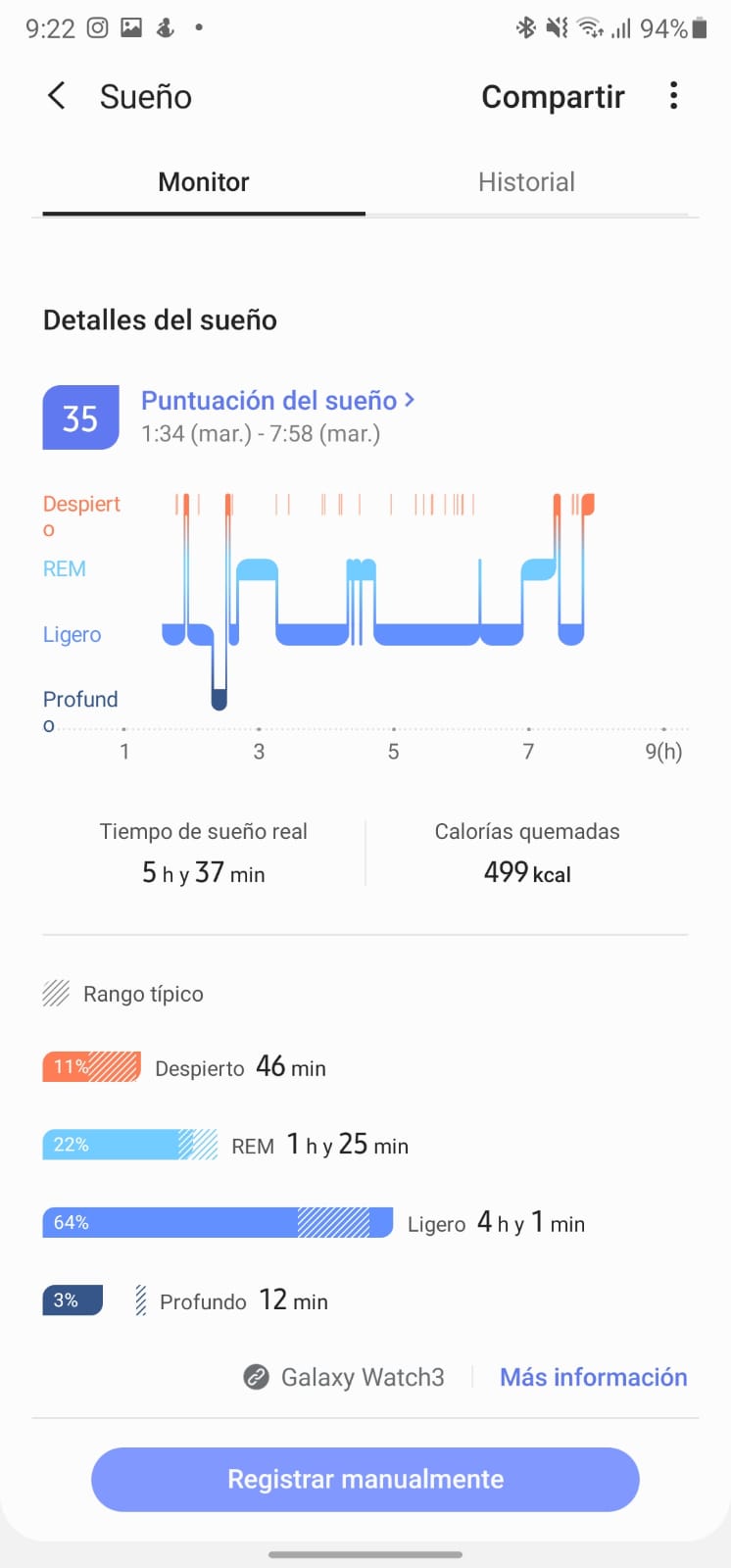731x1568 pixels.
Task: Open Puntuación del sueño details
Action: click(277, 401)
